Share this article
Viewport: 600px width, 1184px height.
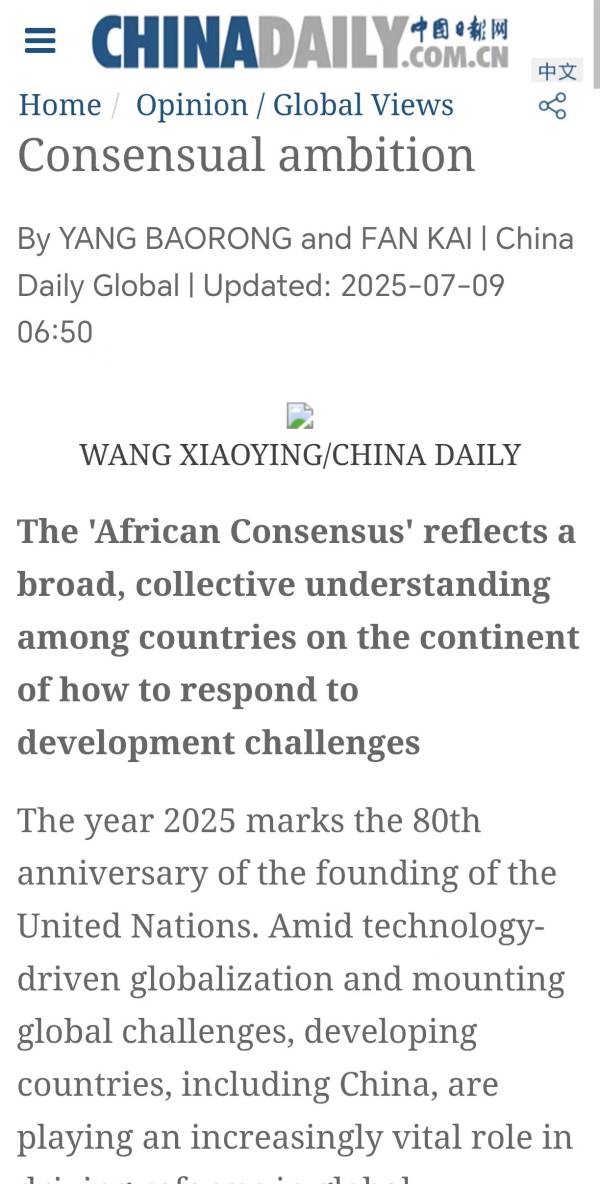coord(552,106)
